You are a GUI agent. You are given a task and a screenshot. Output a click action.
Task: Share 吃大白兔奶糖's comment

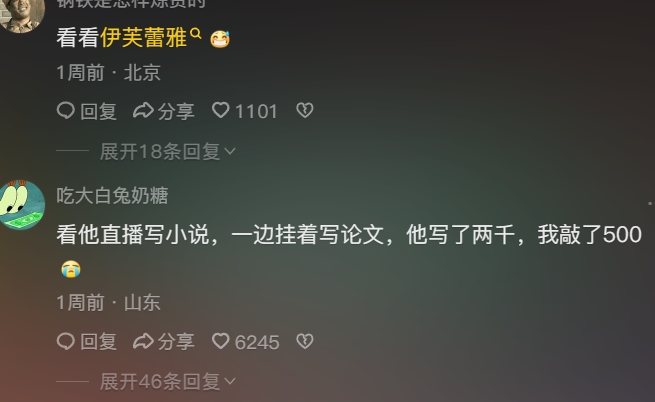click(x=164, y=342)
